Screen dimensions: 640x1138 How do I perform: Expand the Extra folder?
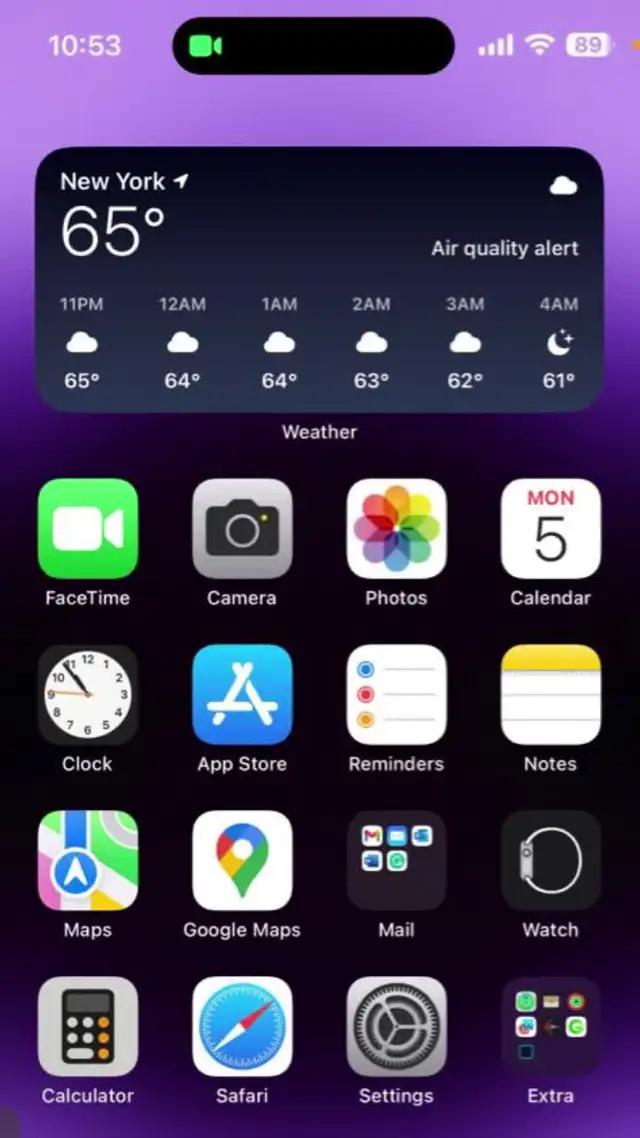[x=550, y=1027]
